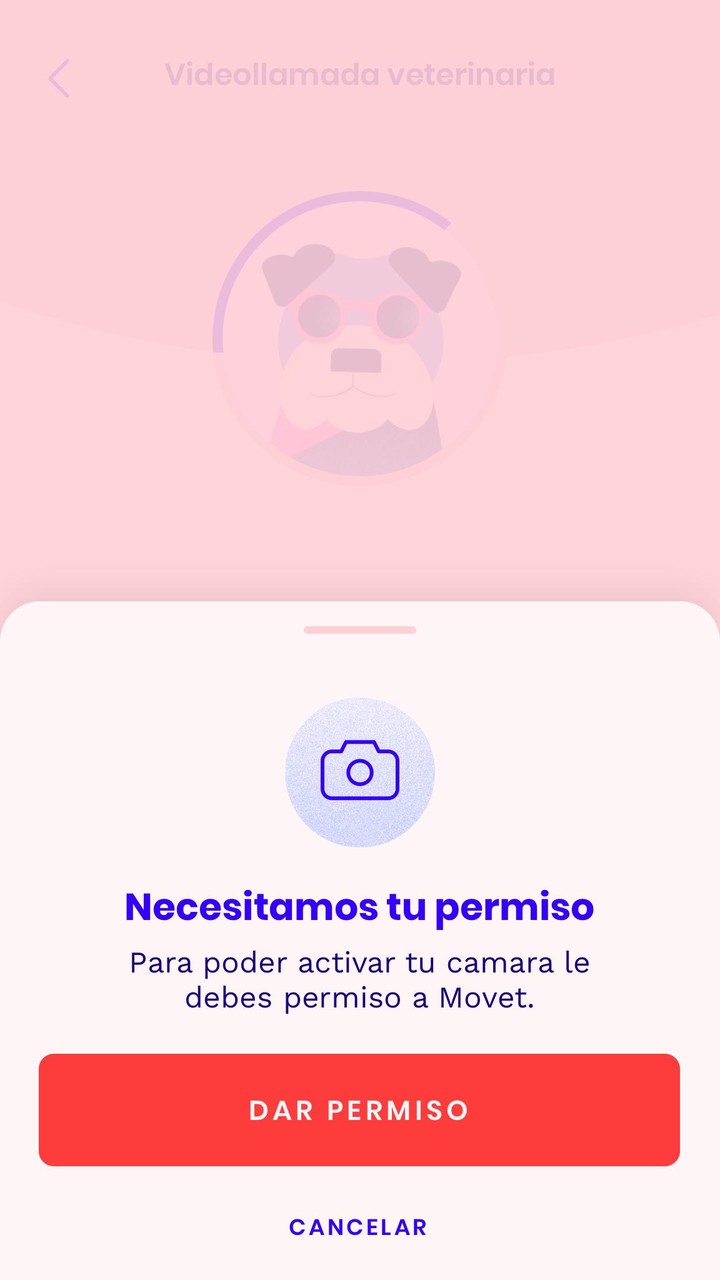Tap the bottom sheet drag handle
Image resolution: width=720 pixels, height=1280 pixels.
360,630
